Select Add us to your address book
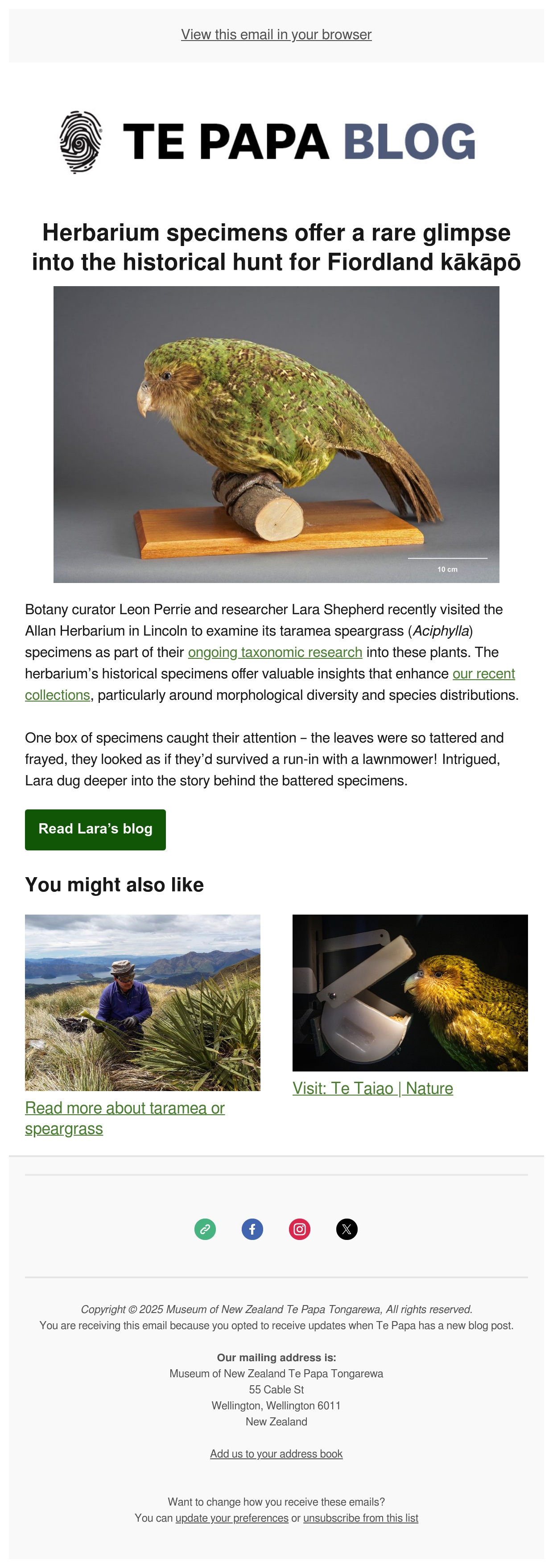Screen dimensions: 553x1568 (x=276, y=1453)
